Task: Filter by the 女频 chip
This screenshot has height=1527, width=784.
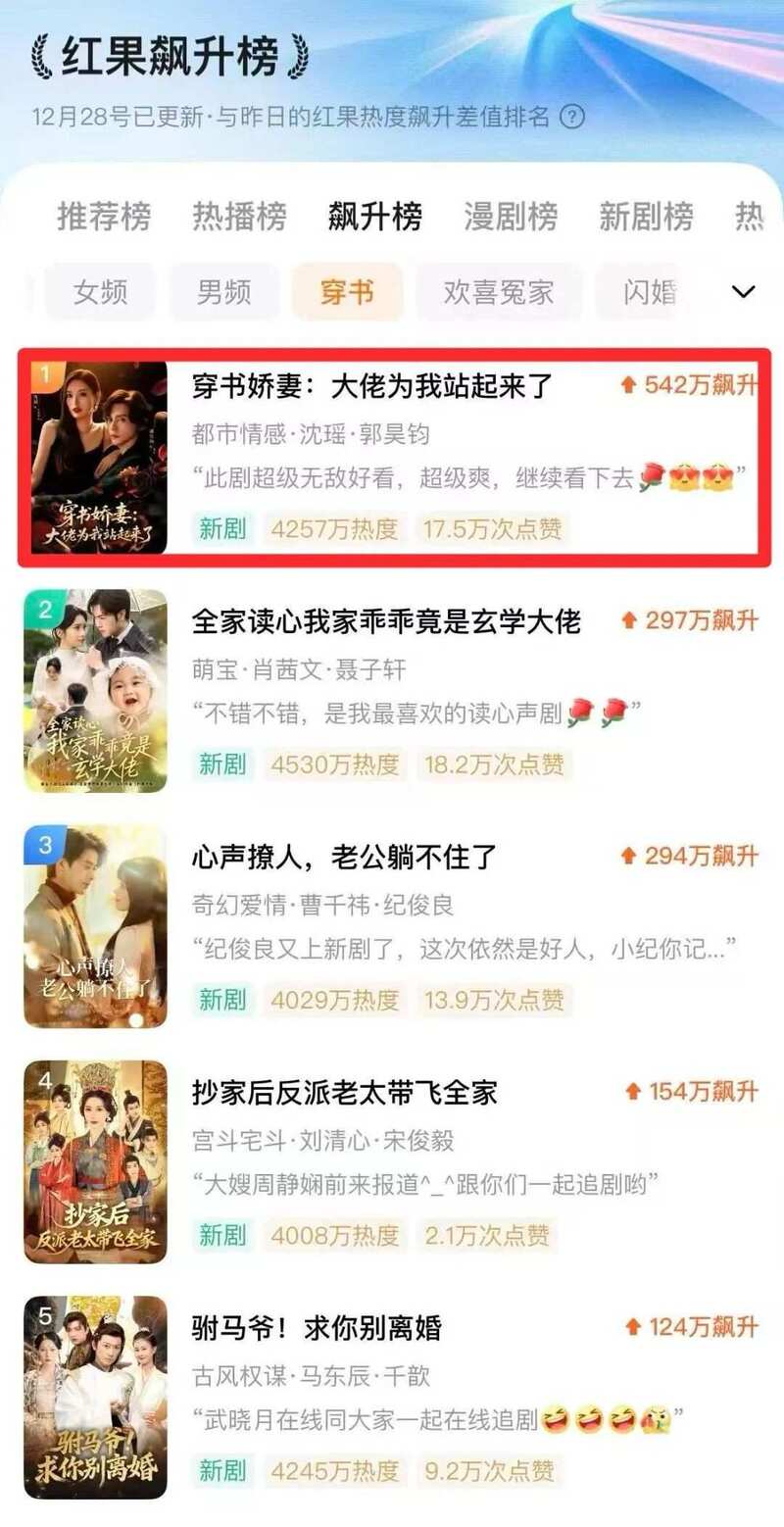Action: point(101,292)
